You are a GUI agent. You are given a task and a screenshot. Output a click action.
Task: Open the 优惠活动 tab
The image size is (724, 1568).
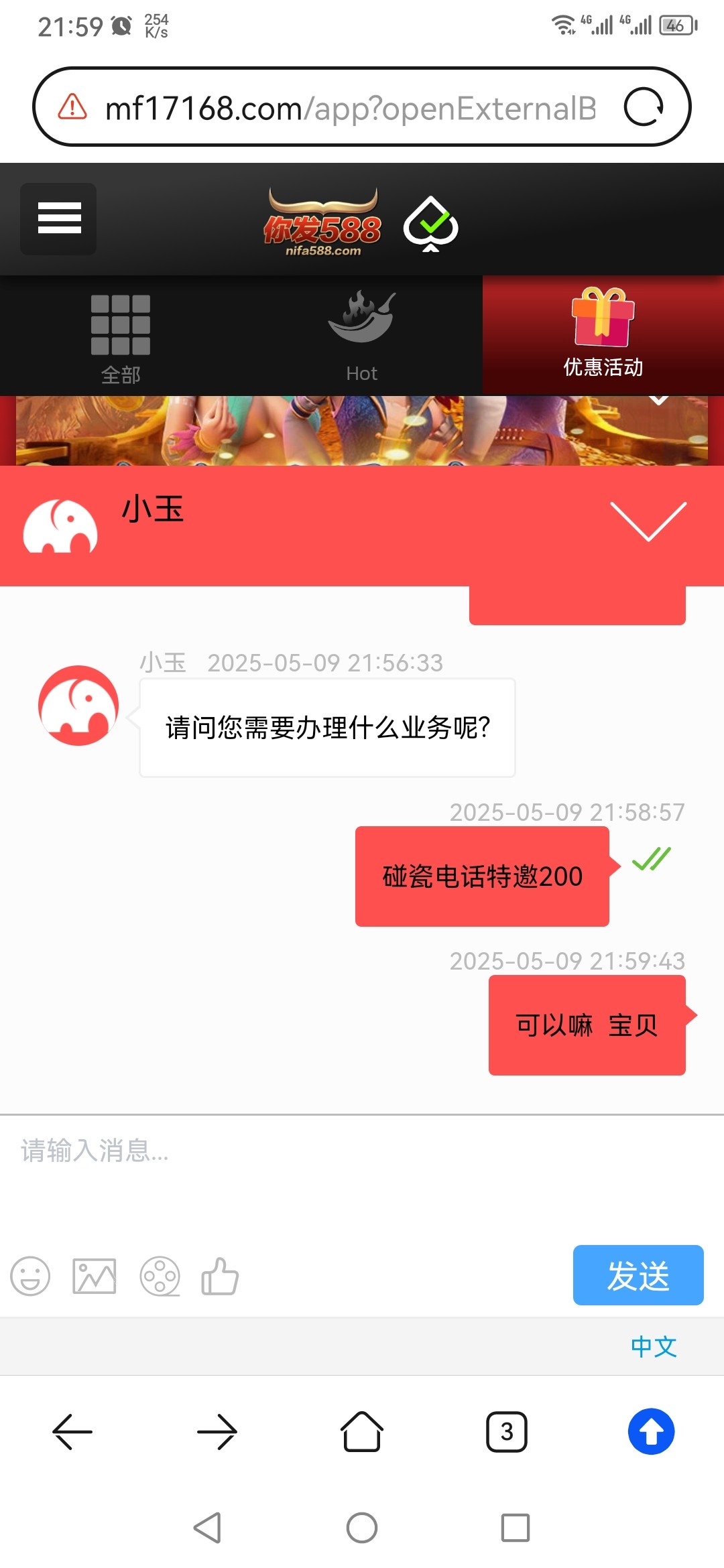point(603,335)
